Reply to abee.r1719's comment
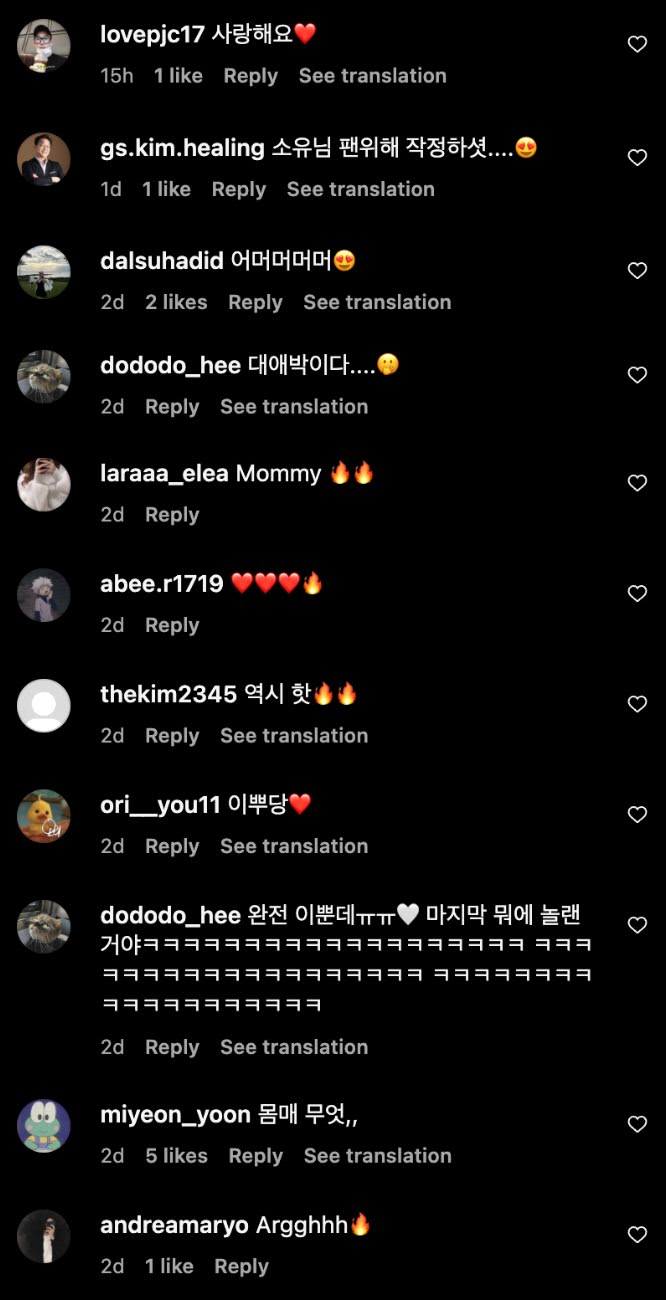 pyautogui.click(x=172, y=625)
